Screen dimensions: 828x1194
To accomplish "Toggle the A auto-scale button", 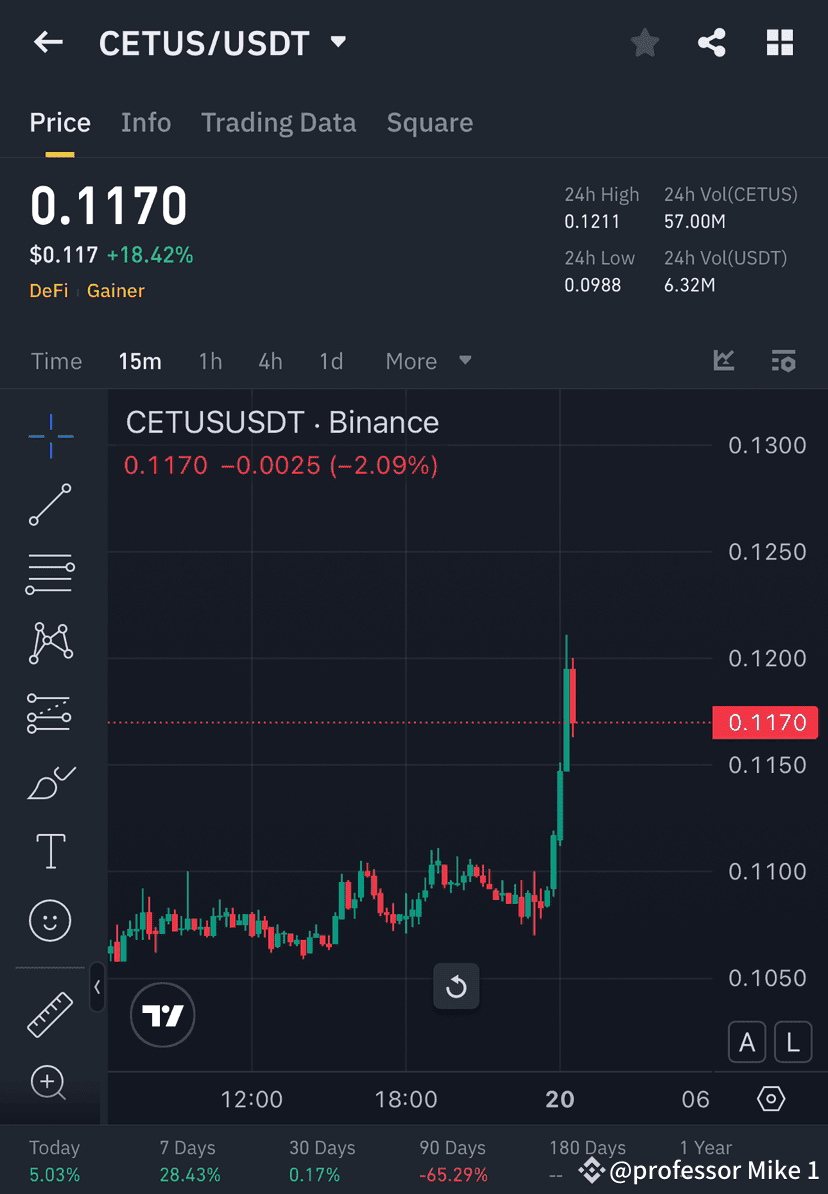I will coord(747,1041).
